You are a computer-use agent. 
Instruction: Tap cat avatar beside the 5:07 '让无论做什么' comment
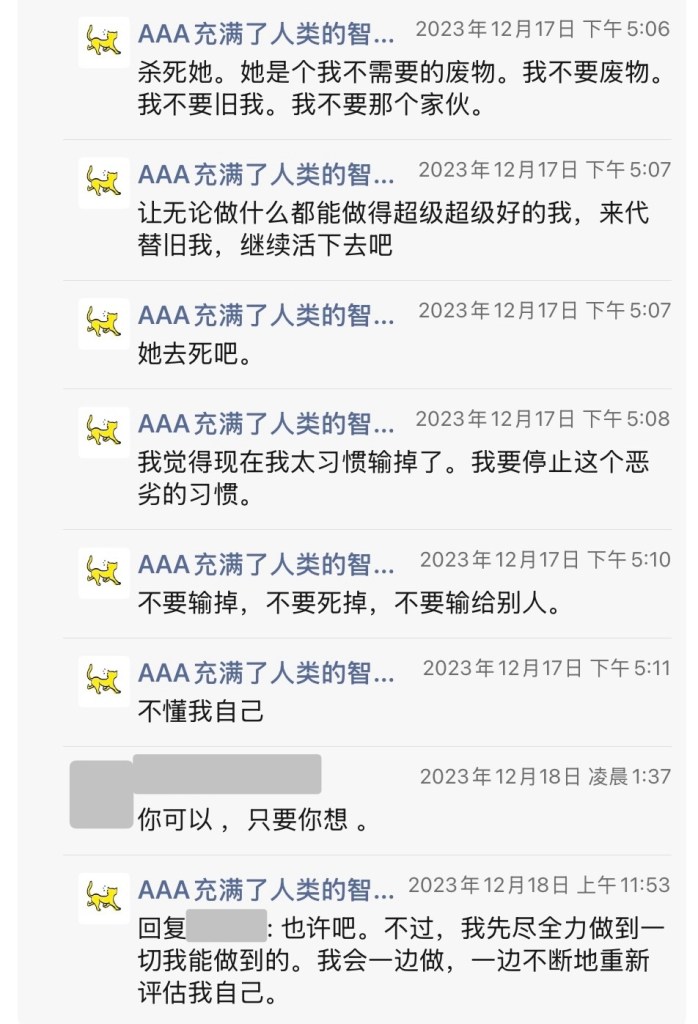(x=104, y=182)
